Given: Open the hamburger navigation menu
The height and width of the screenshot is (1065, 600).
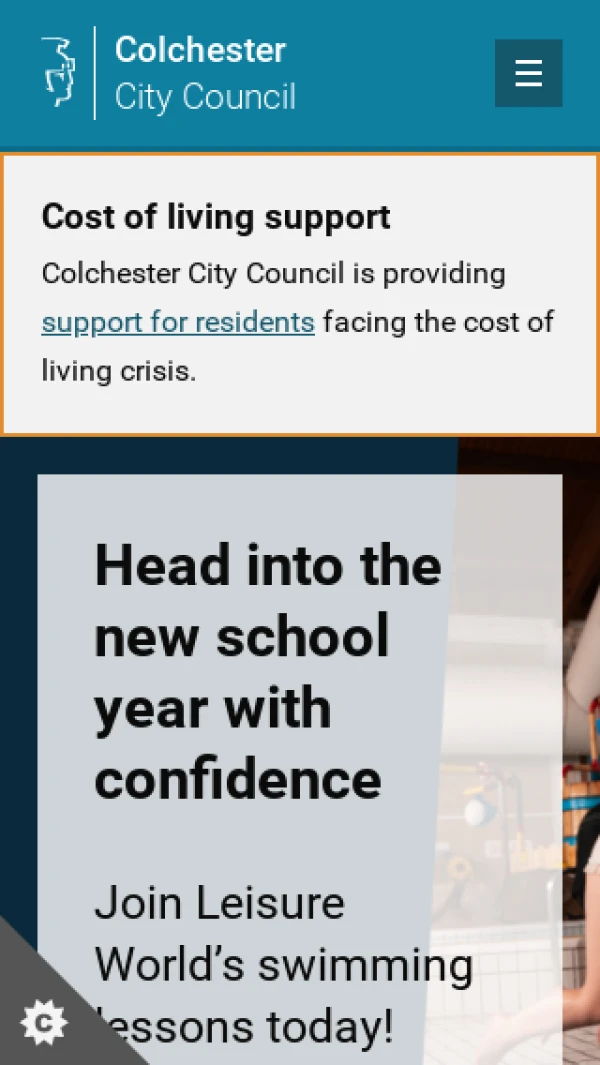Looking at the screenshot, I should (528, 73).
